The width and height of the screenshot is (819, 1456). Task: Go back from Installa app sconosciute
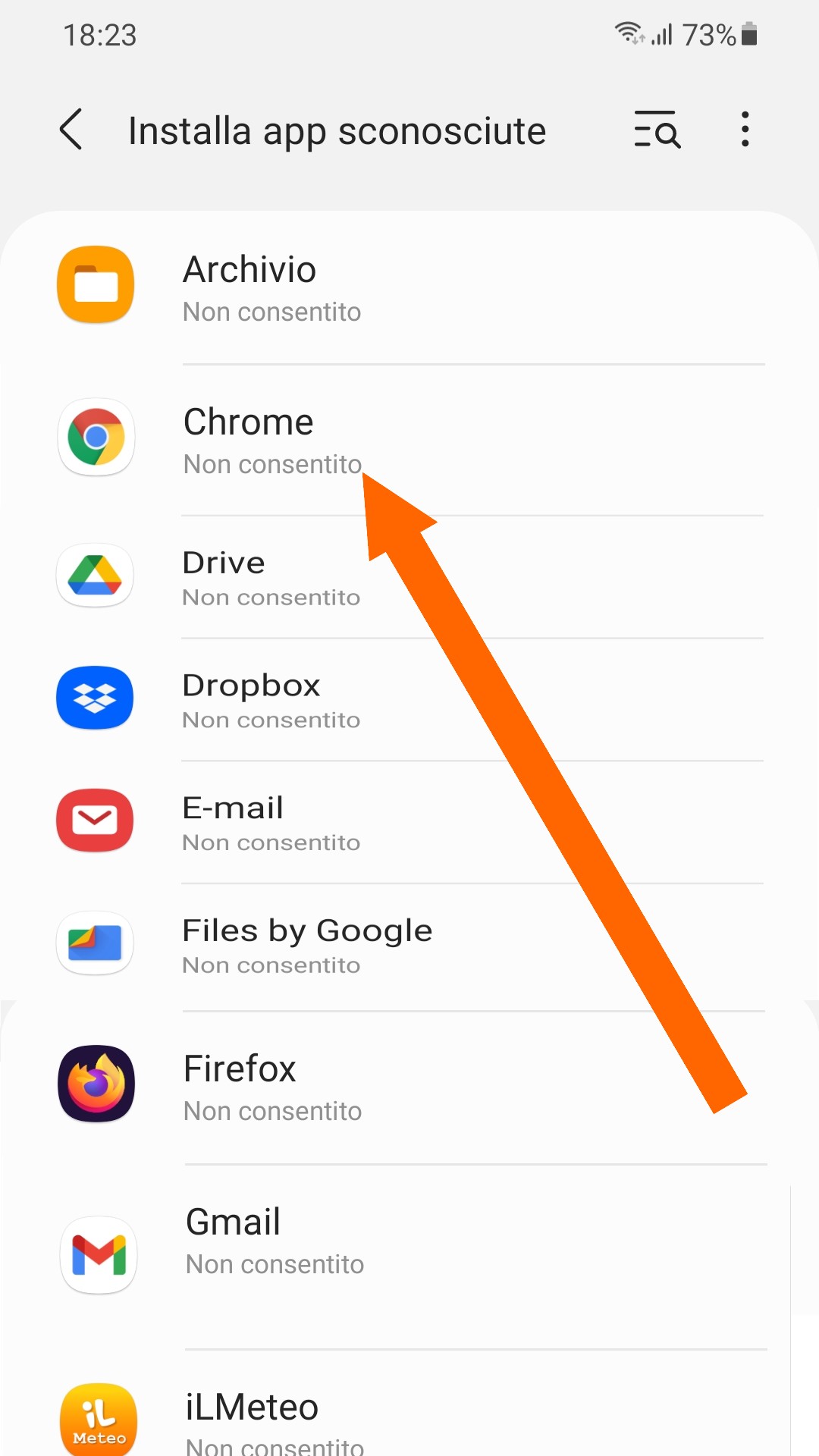[71, 130]
